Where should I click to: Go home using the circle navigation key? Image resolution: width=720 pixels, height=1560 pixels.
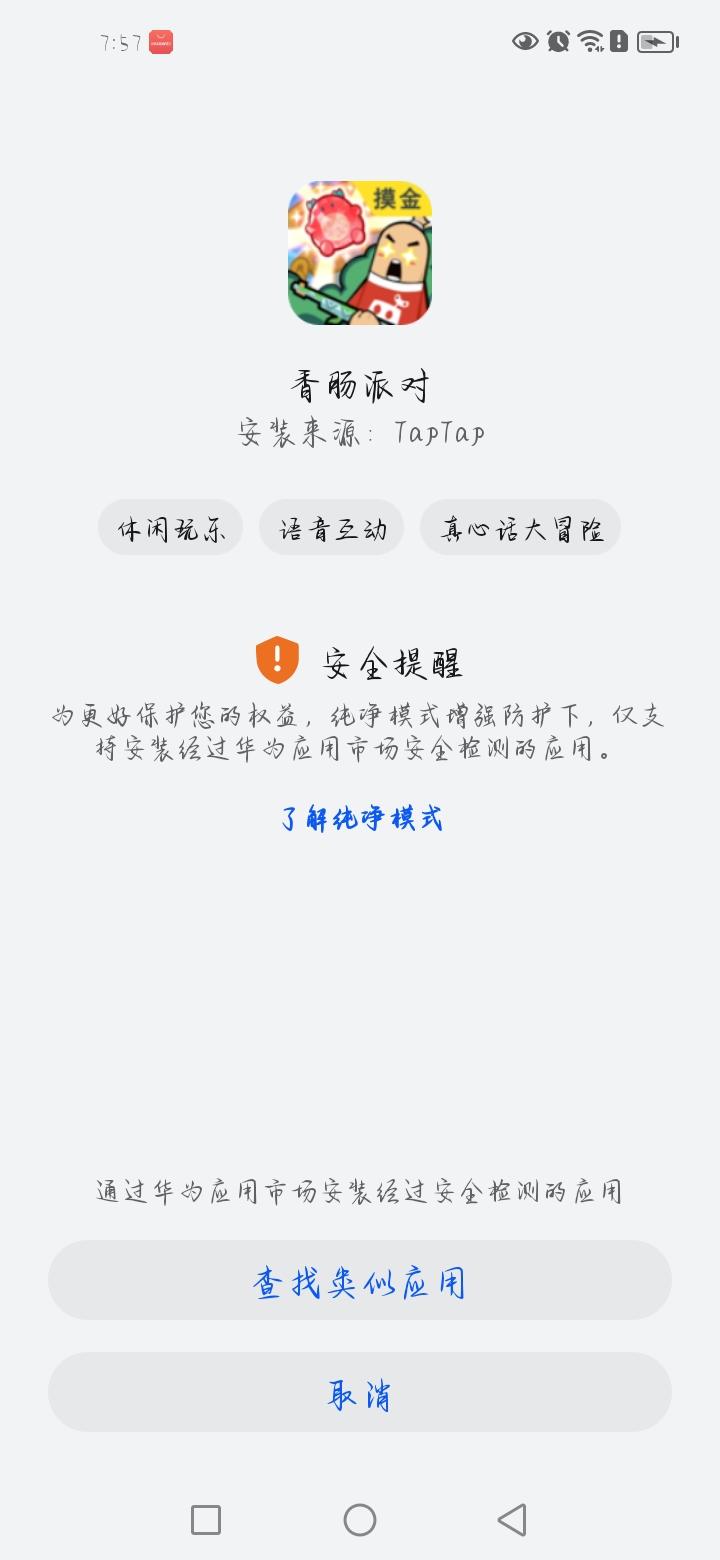360,1519
